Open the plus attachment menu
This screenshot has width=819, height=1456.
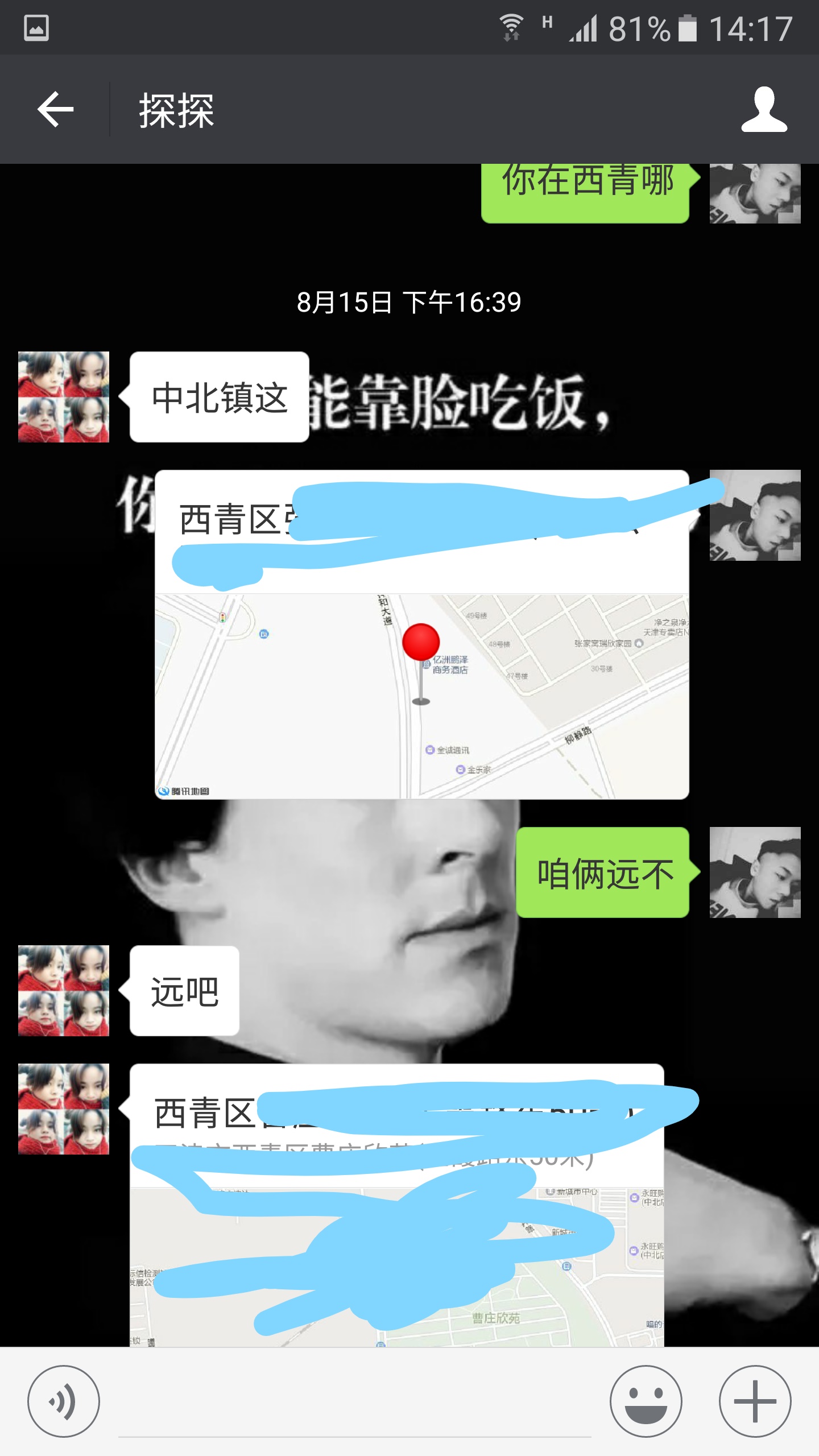[755, 1401]
